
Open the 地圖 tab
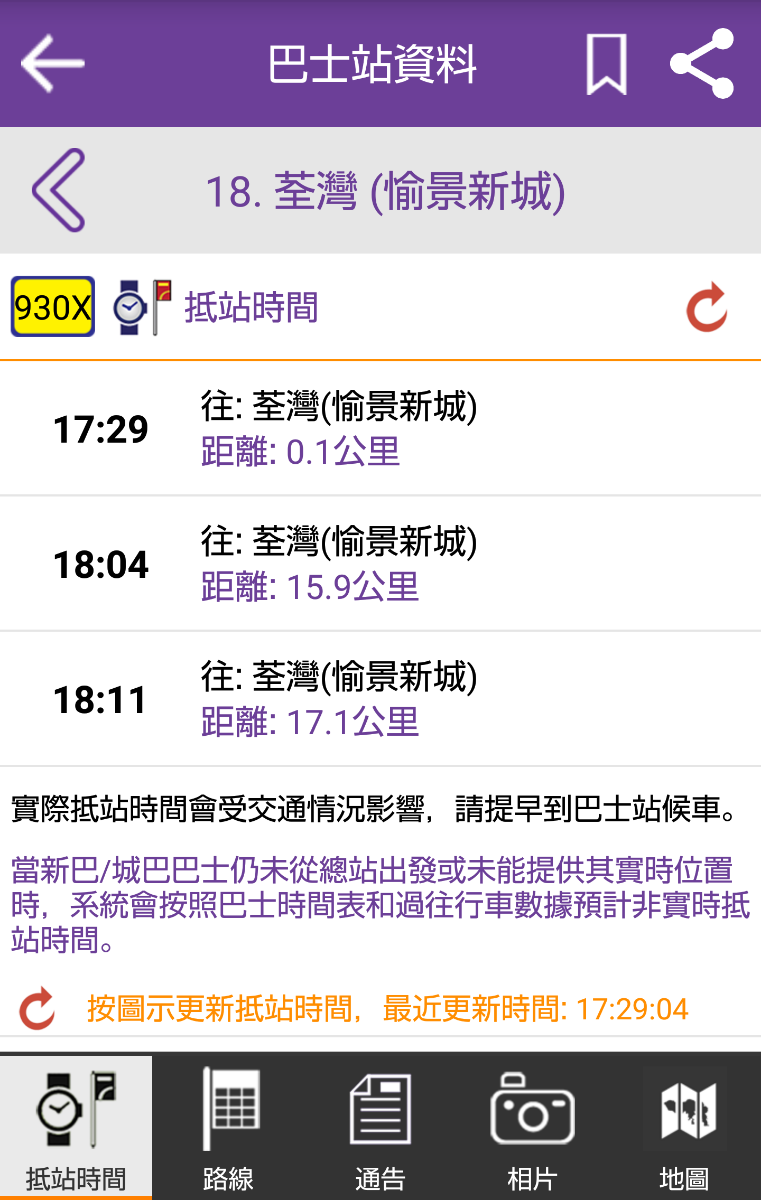[684, 1126]
